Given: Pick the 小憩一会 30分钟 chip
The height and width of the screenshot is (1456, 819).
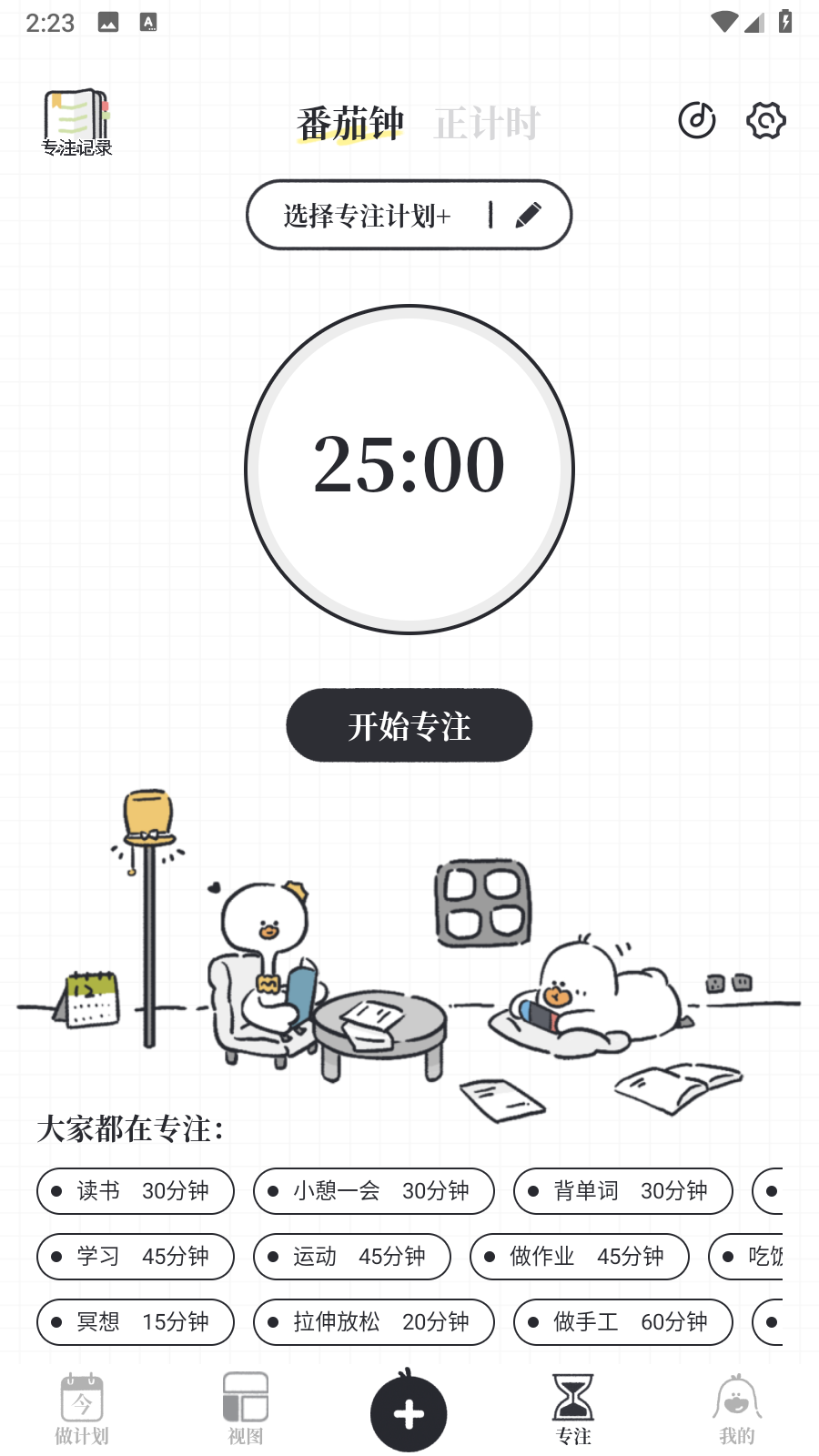Looking at the screenshot, I should (x=374, y=1191).
